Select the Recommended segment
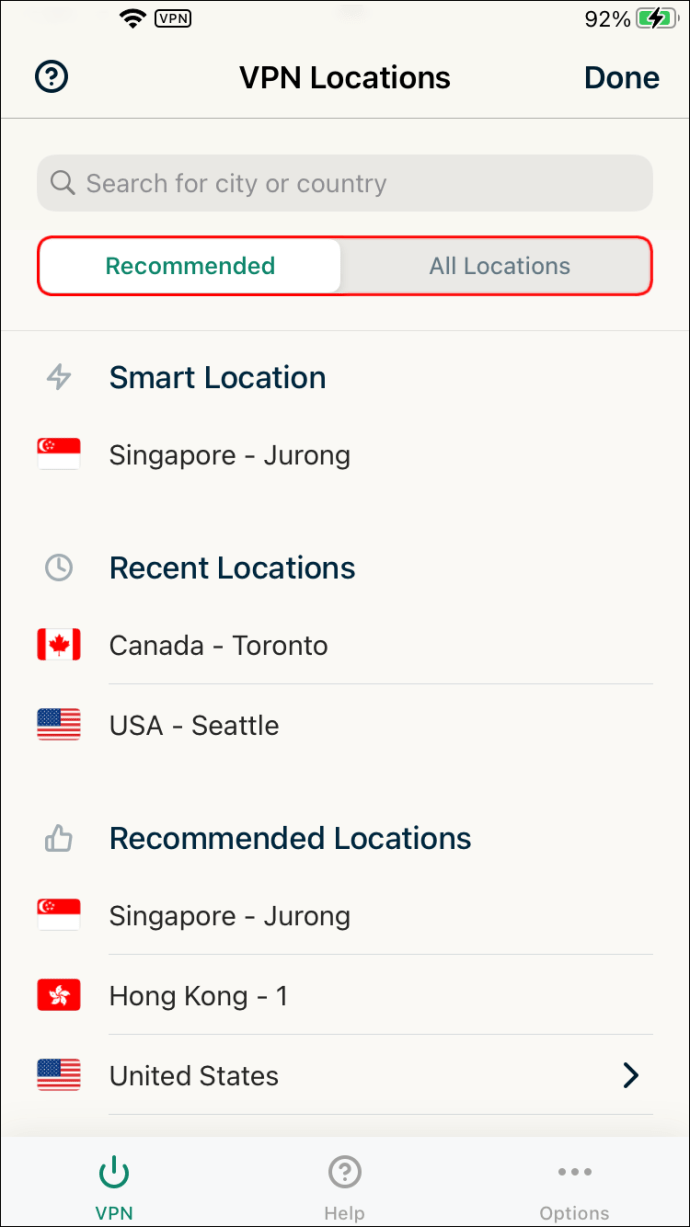 [190, 266]
